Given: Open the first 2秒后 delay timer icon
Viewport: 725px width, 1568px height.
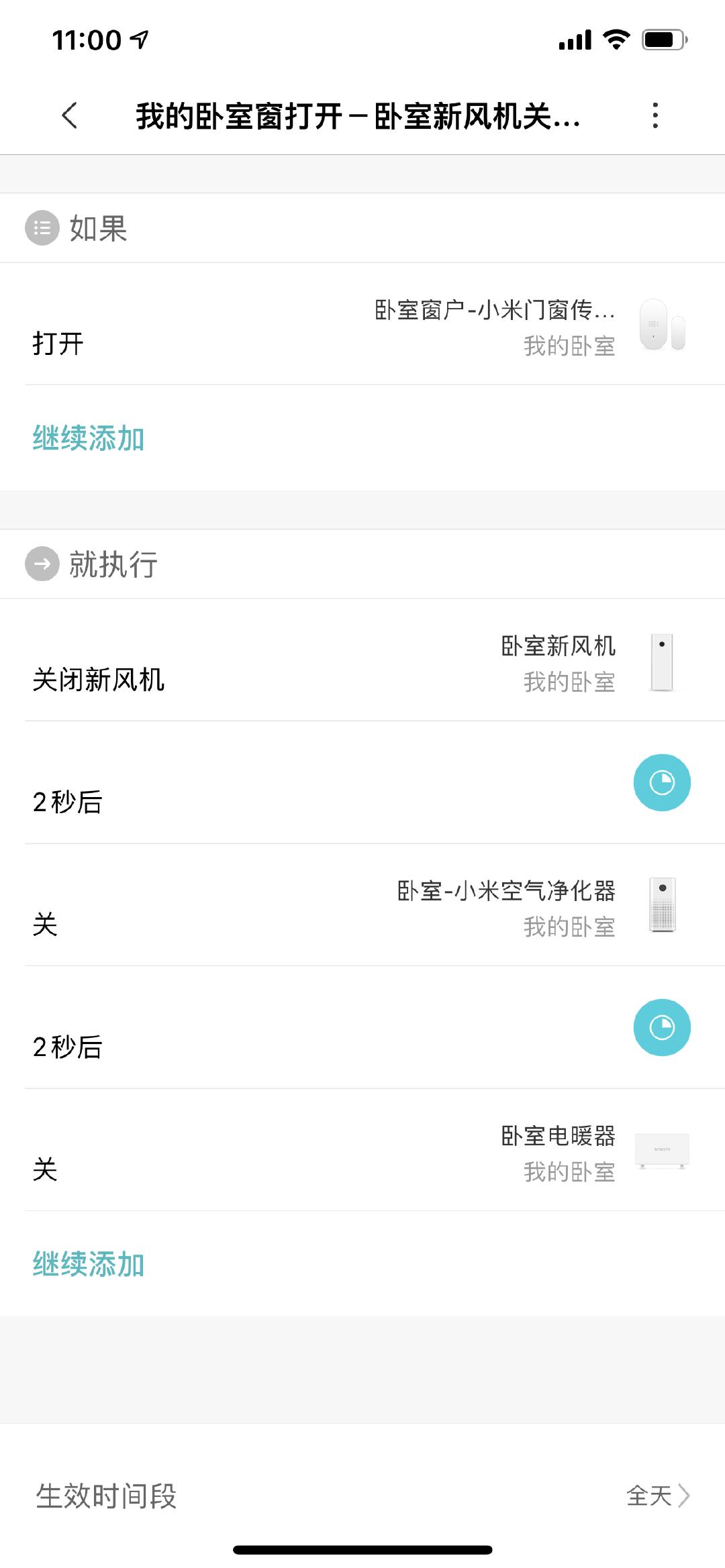Looking at the screenshot, I should [x=662, y=782].
